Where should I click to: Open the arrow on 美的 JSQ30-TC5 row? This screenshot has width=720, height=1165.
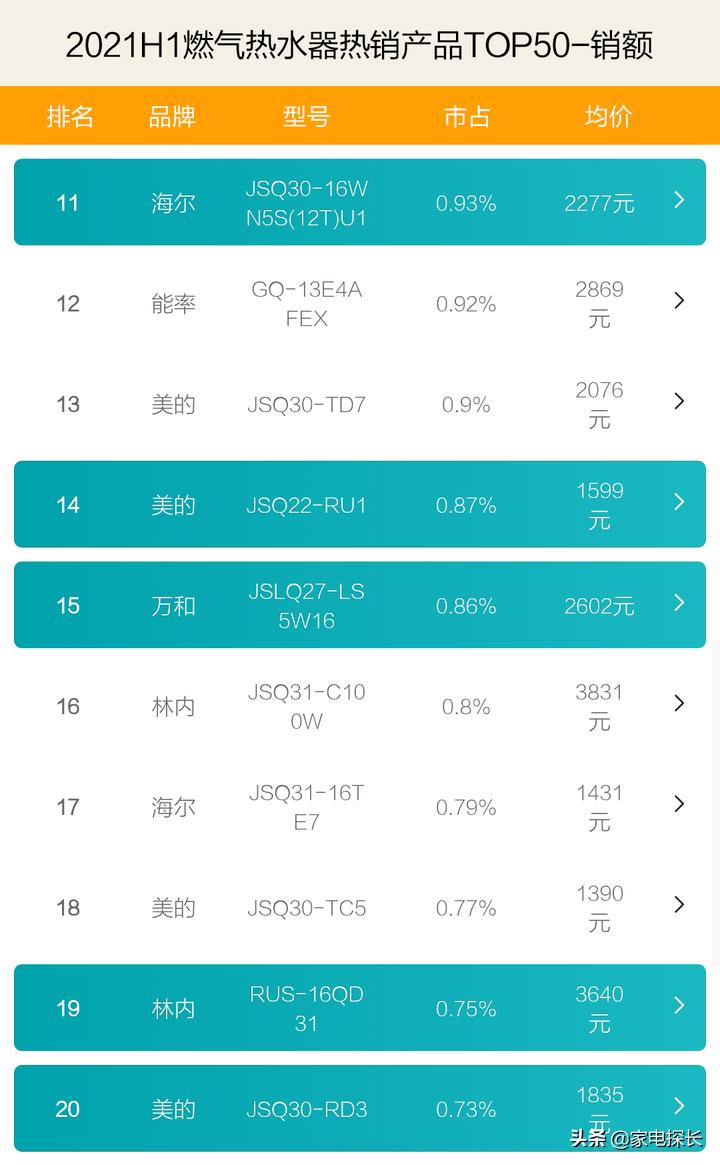click(x=679, y=907)
